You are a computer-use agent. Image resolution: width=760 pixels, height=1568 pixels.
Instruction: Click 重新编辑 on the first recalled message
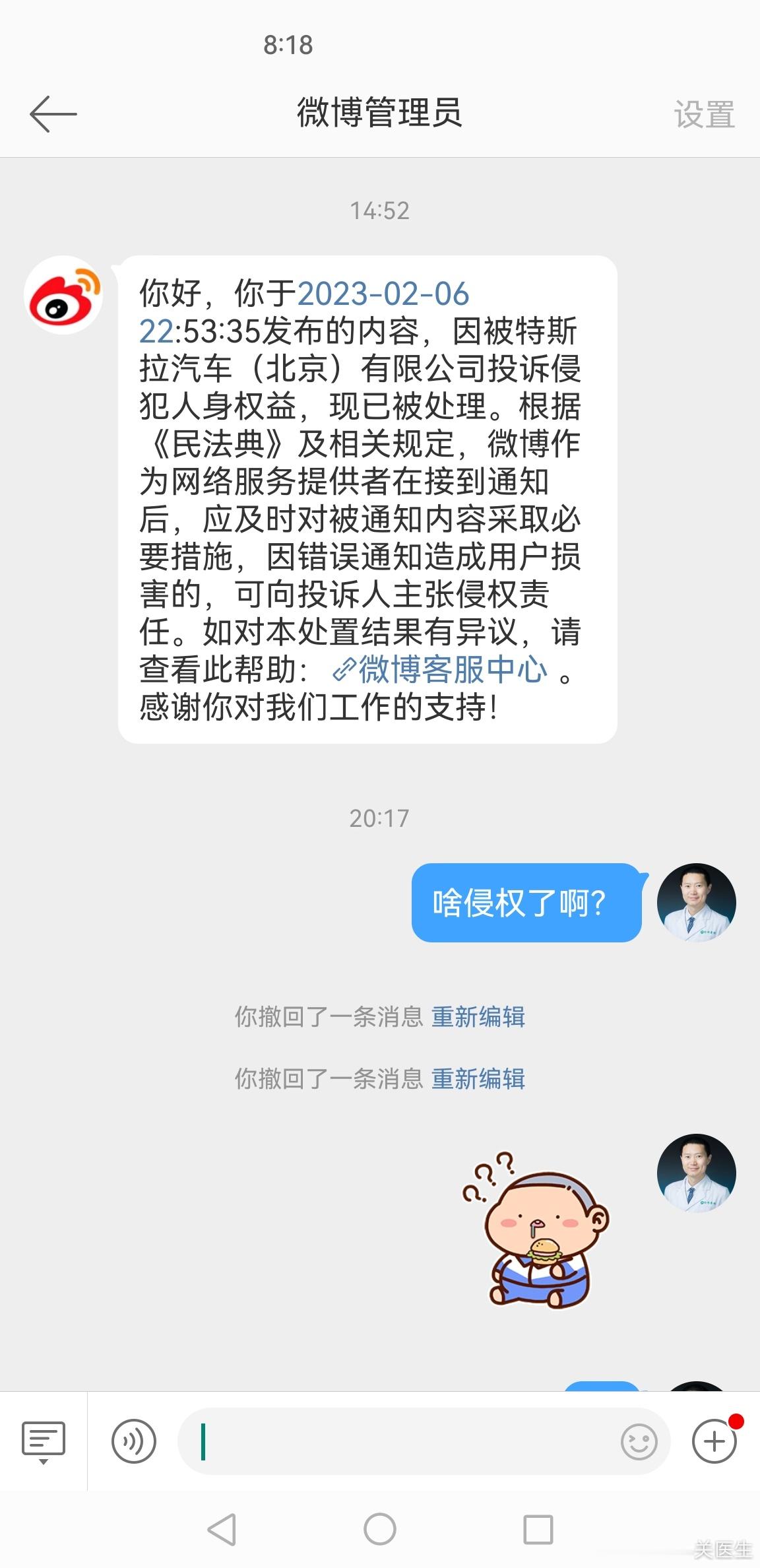pyautogui.click(x=478, y=1019)
